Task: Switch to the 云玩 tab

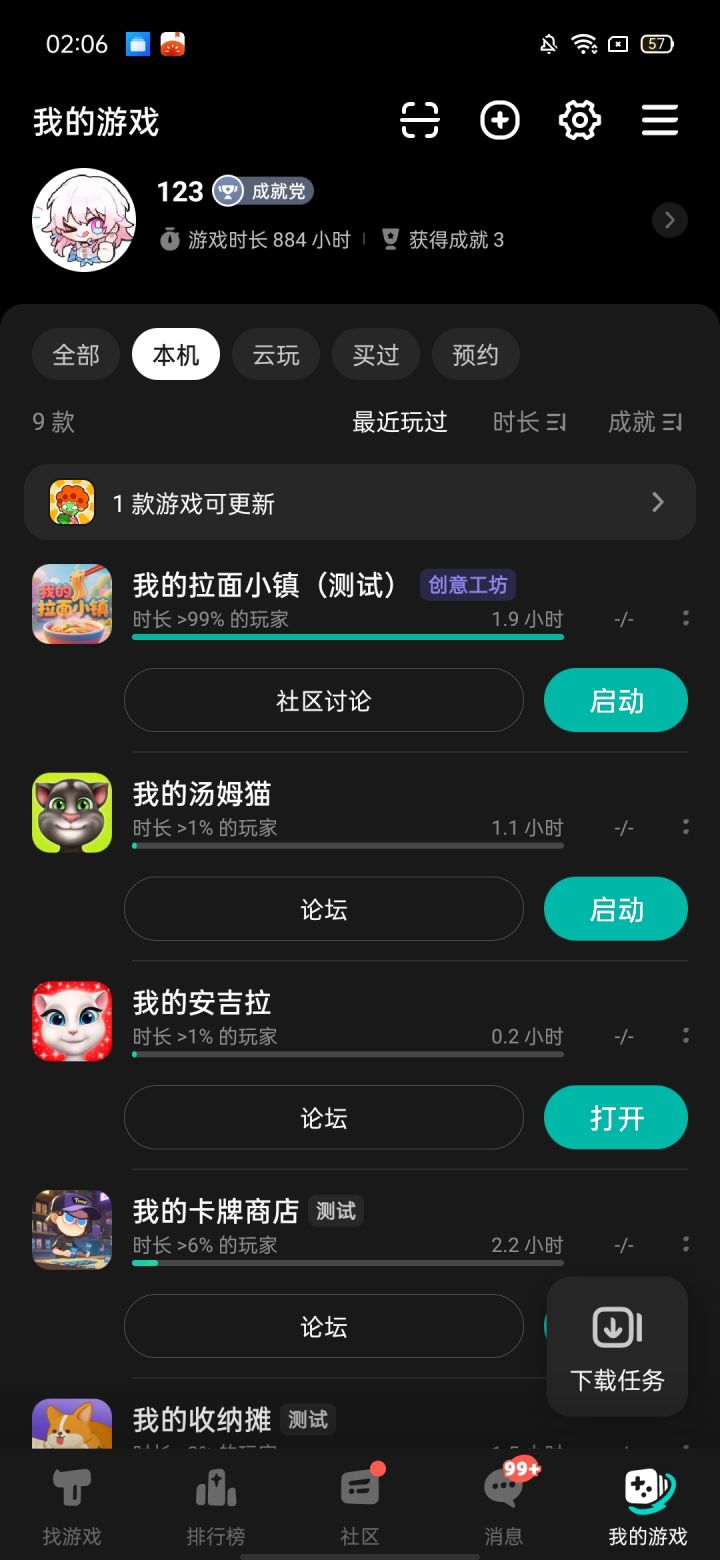Action: 275,354
